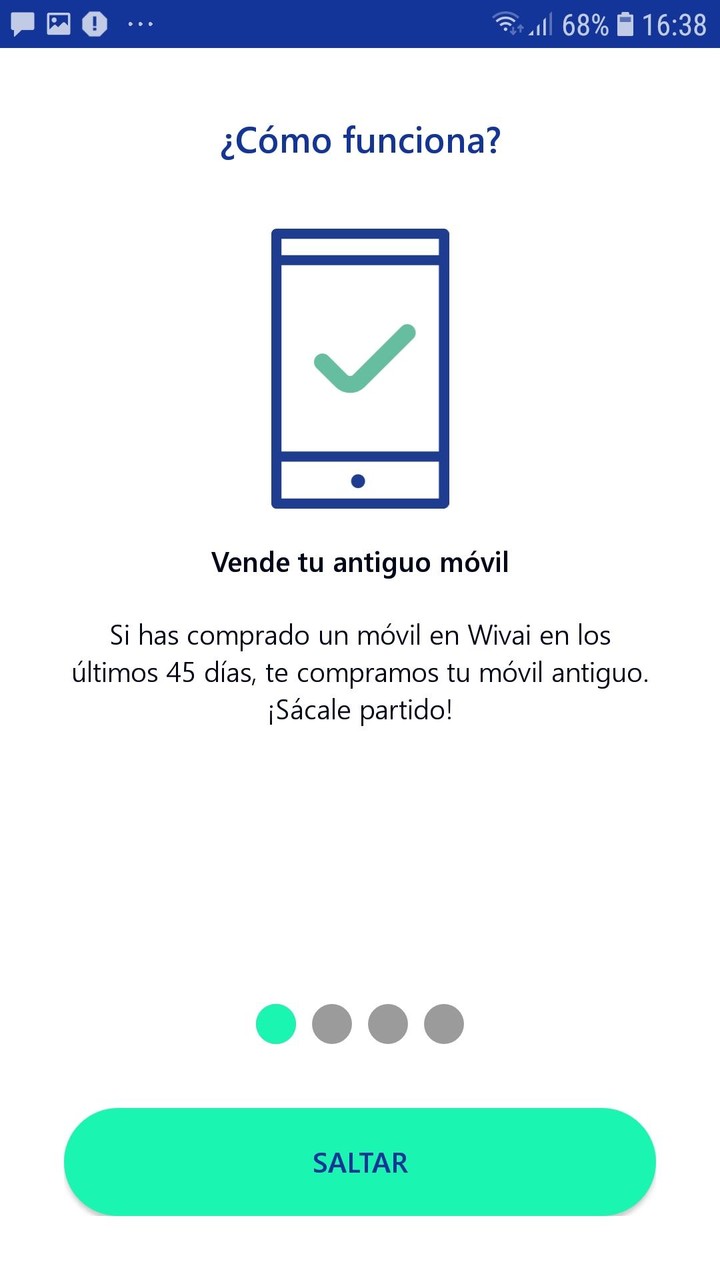
Task: Tap the SALTAR button to skip
Action: [x=360, y=1162]
